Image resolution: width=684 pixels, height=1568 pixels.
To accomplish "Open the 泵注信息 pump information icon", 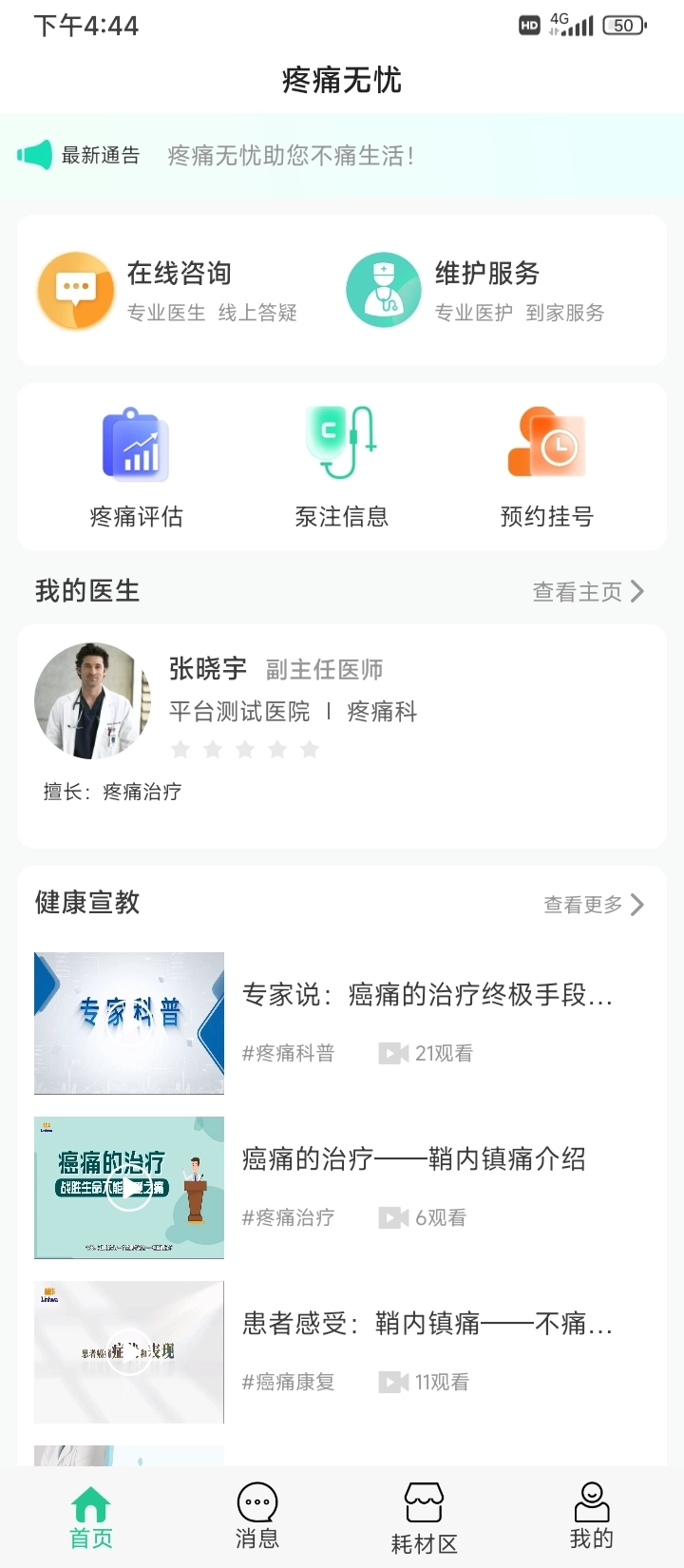I will (x=340, y=444).
